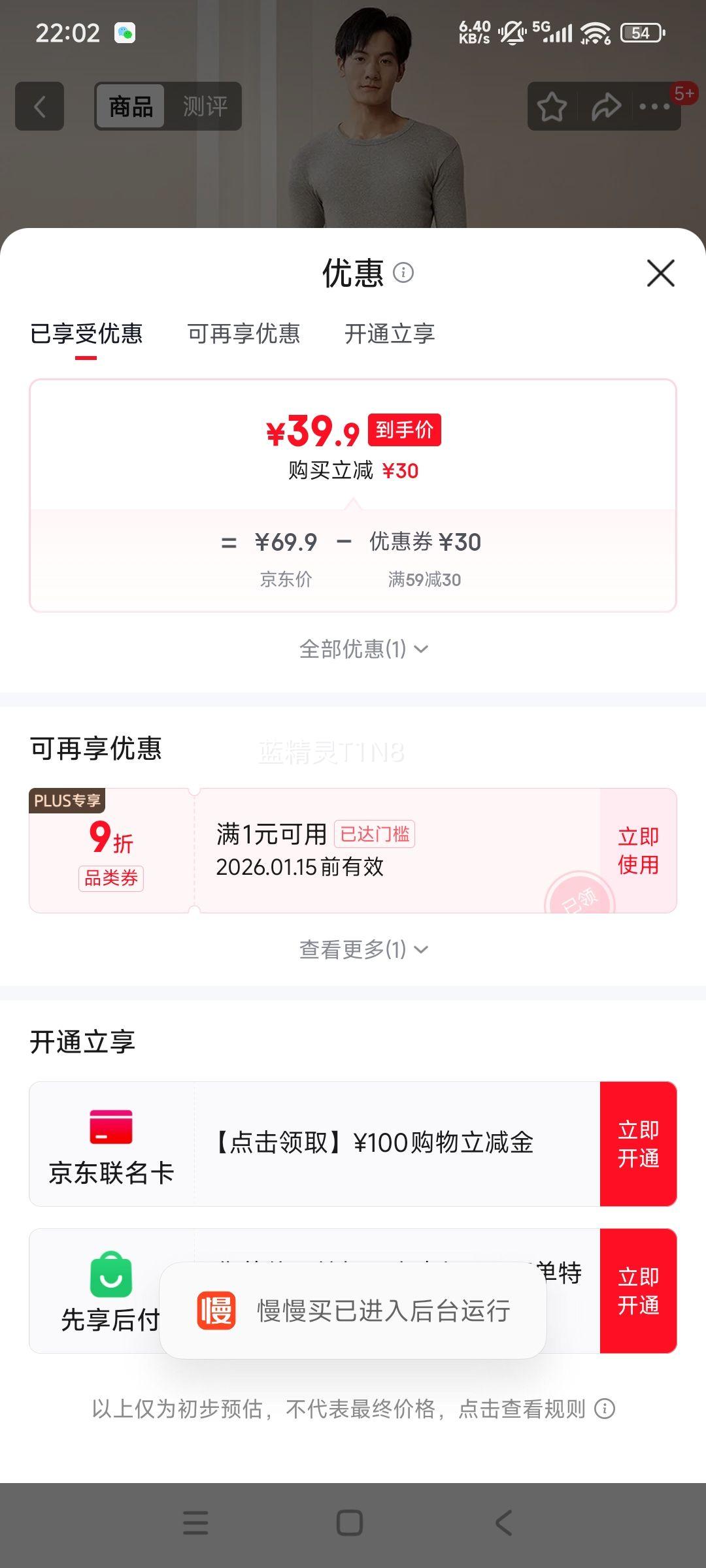Tap the 到手价 red price tag
The height and width of the screenshot is (1568, 706).
pos(405,429)
